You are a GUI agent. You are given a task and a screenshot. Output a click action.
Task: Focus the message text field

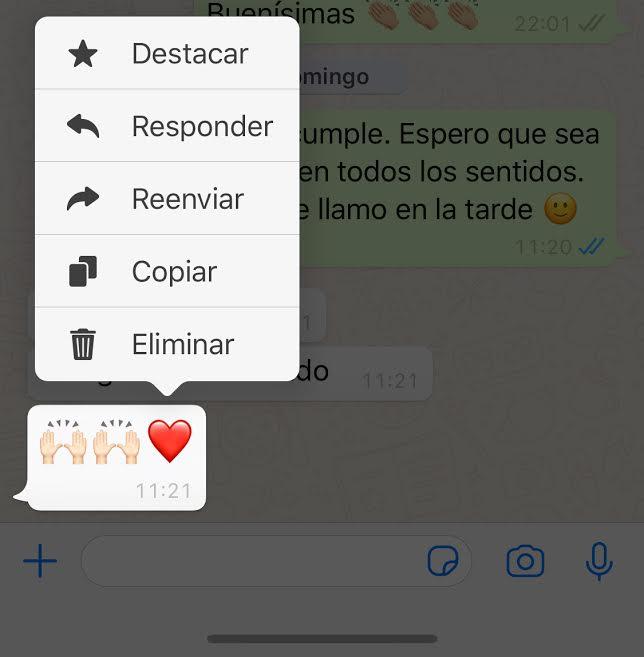pos(250,562)
